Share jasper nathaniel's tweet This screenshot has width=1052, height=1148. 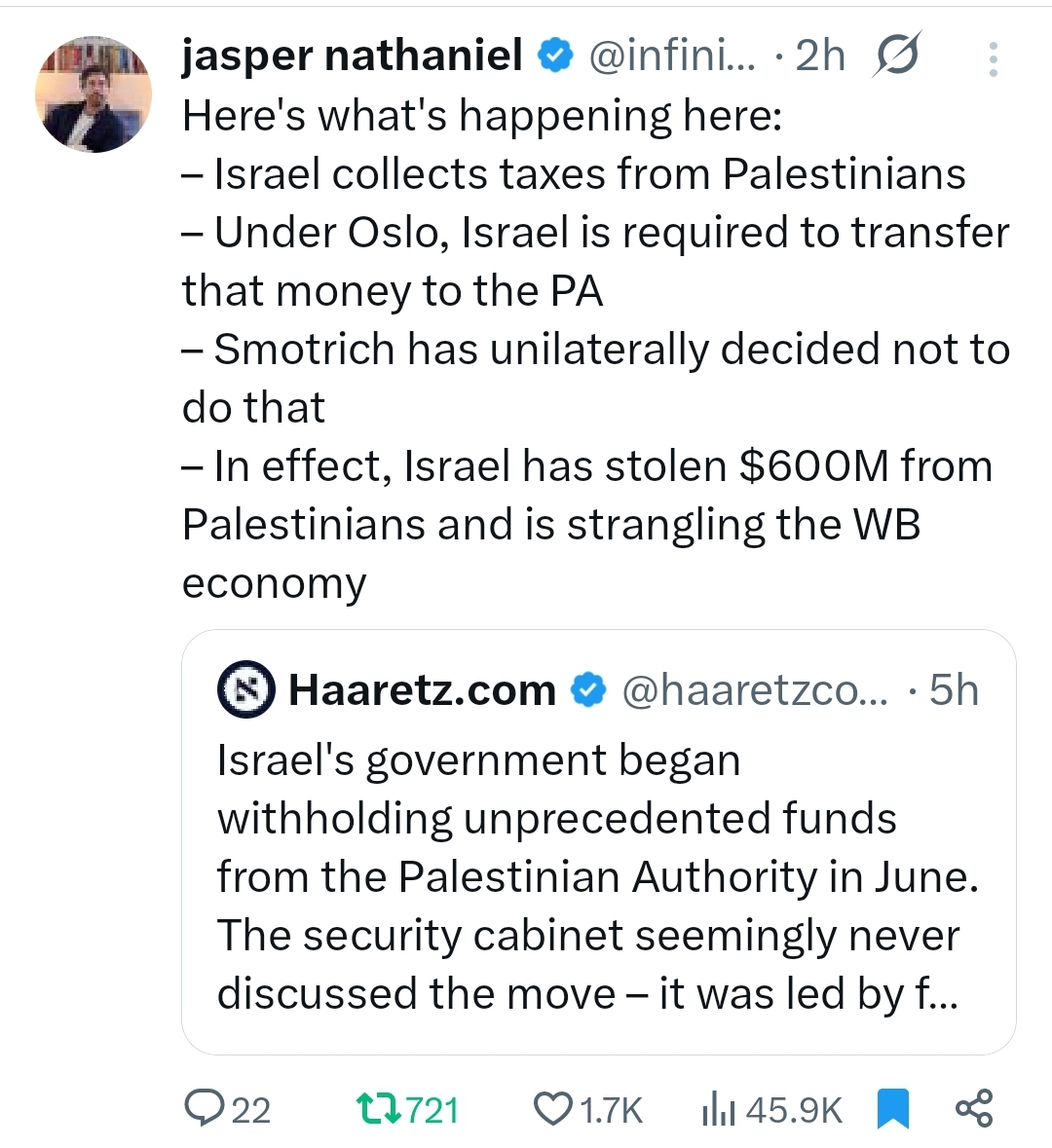973,1109
